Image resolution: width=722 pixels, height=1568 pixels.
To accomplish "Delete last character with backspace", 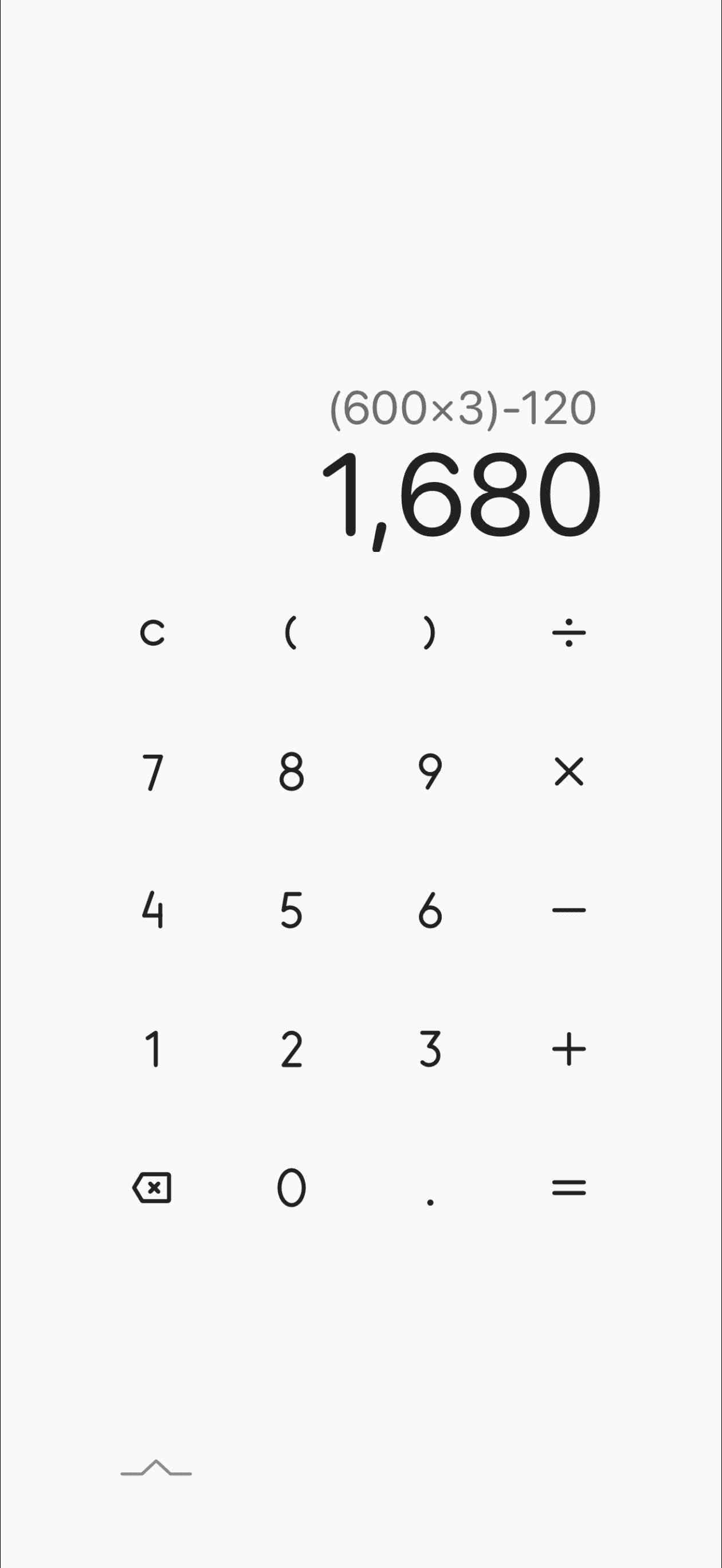I will pyautogui.click(x=152, y=1188).
